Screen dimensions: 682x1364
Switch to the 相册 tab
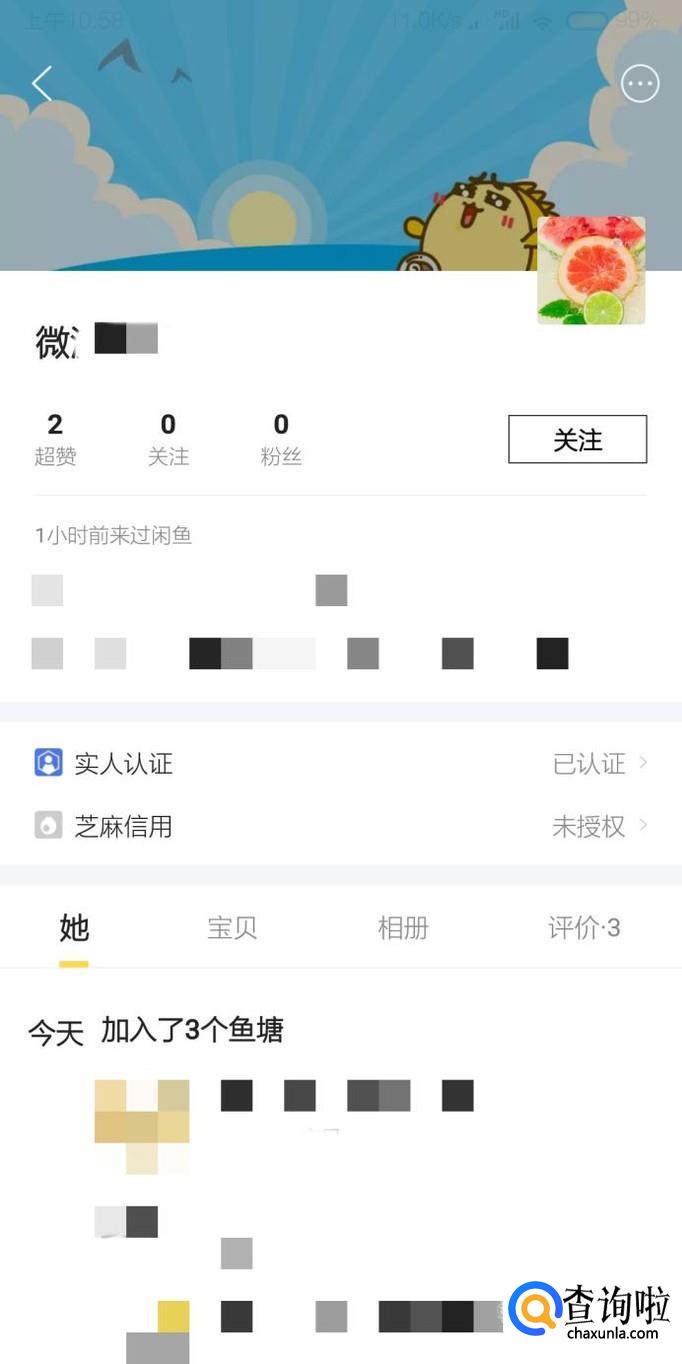pyautogui.click(x=403, y=928)
